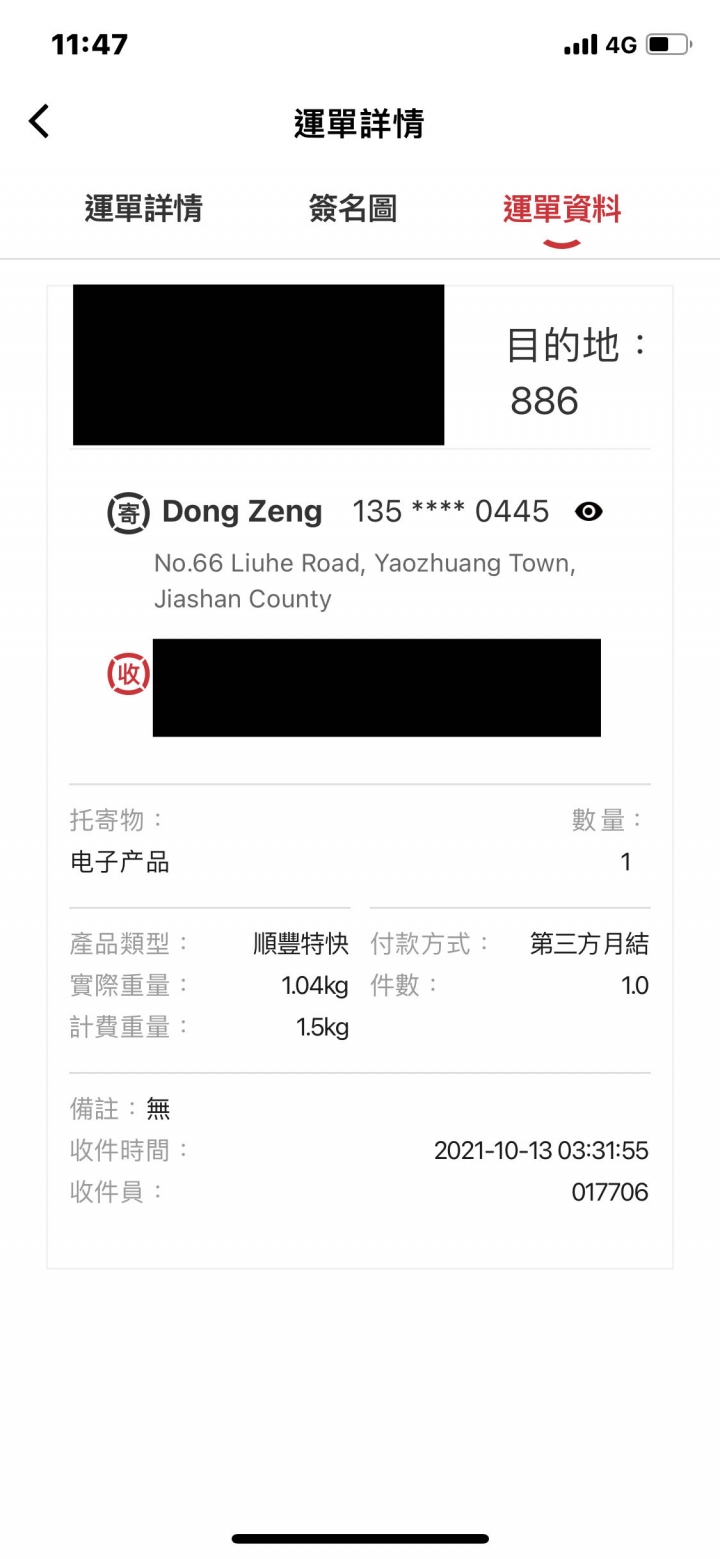
Task: Open the 簽名圖 tab
Action: tap(352, 209)
